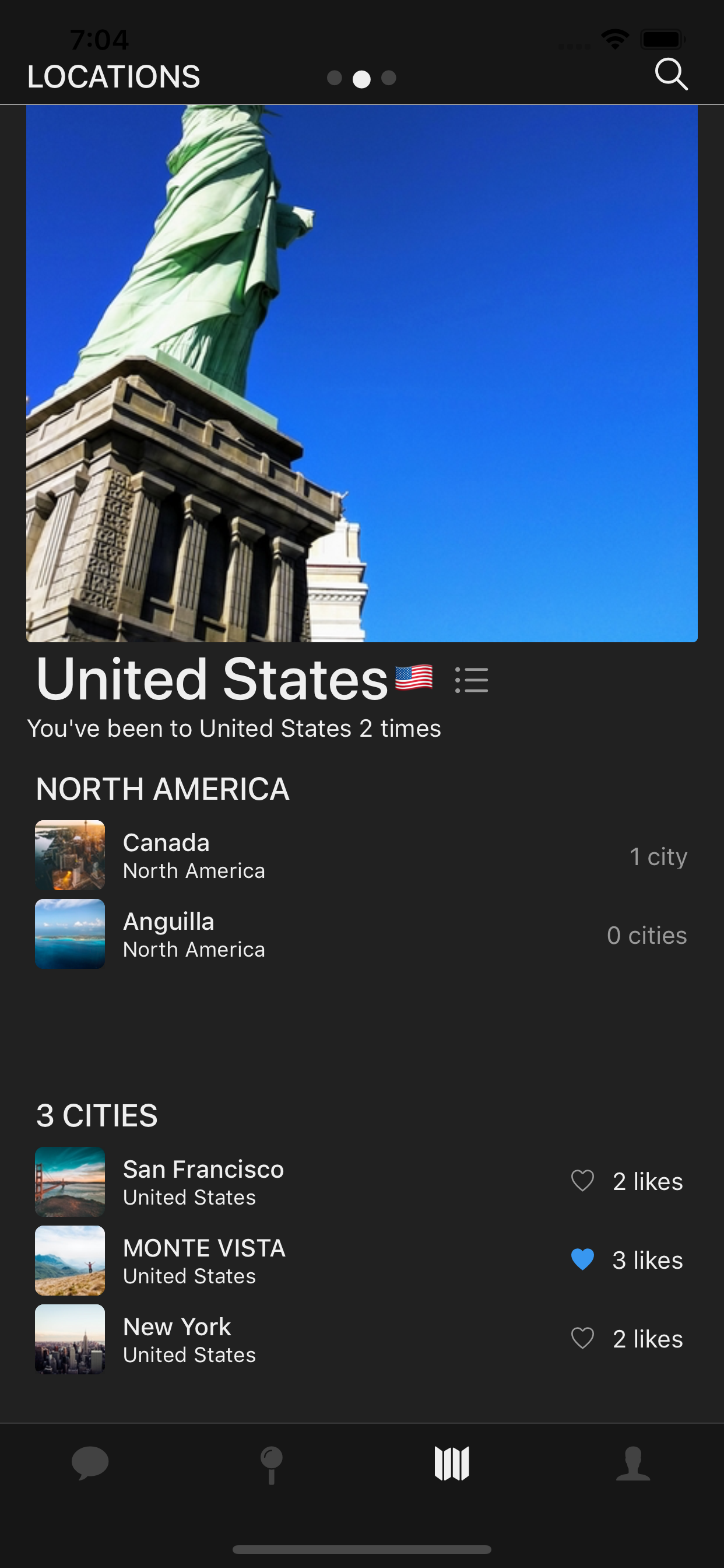
Task: Unlike MONTE VISTA via the blue heart
Action: 582,1259
